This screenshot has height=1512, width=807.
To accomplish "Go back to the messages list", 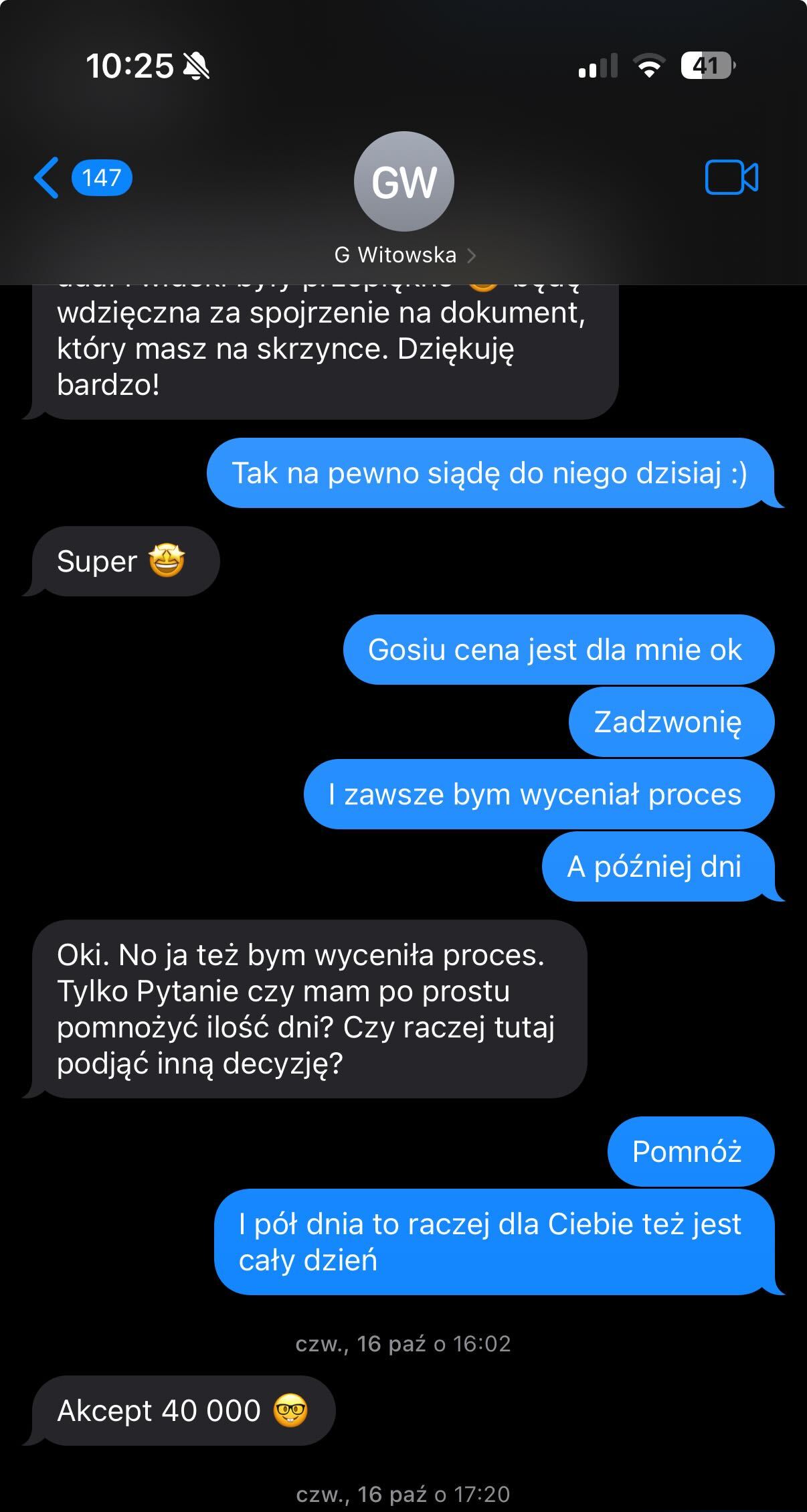I will click(48, 178).
